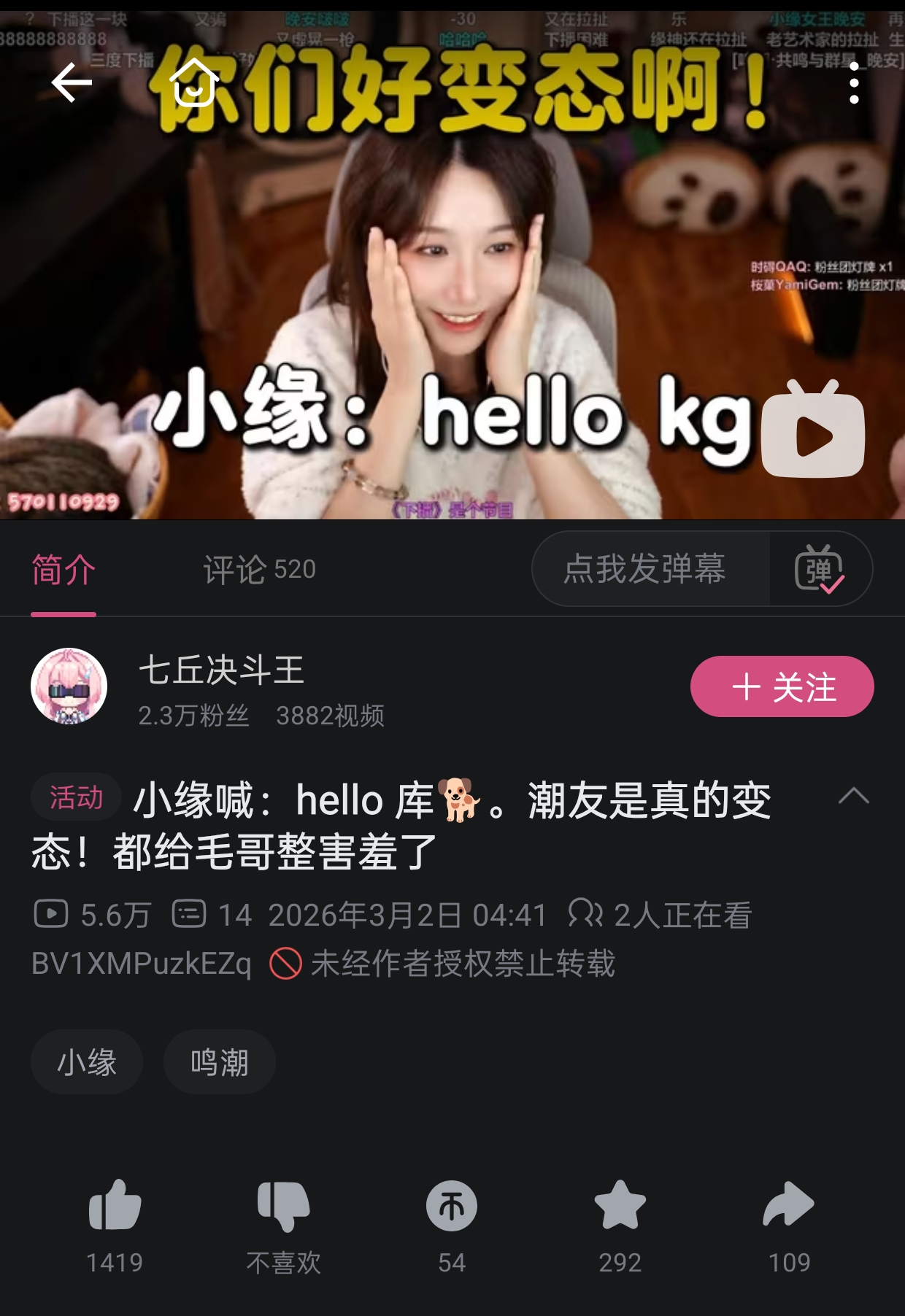Switch to the 评论 520 tab
The image size is (905, 1316).
pos(260,569)
